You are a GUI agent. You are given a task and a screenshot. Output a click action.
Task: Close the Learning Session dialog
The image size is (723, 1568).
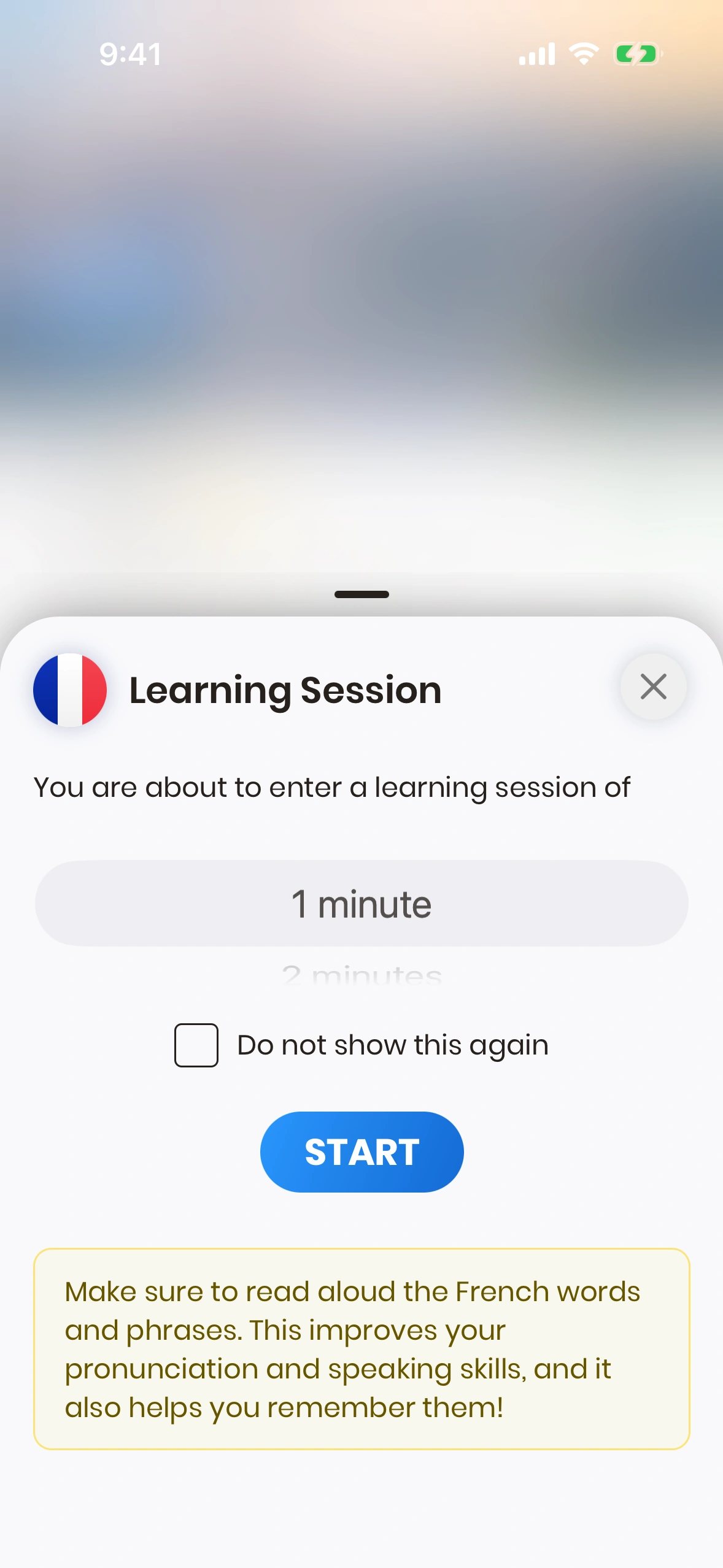[x=653, y=686]
